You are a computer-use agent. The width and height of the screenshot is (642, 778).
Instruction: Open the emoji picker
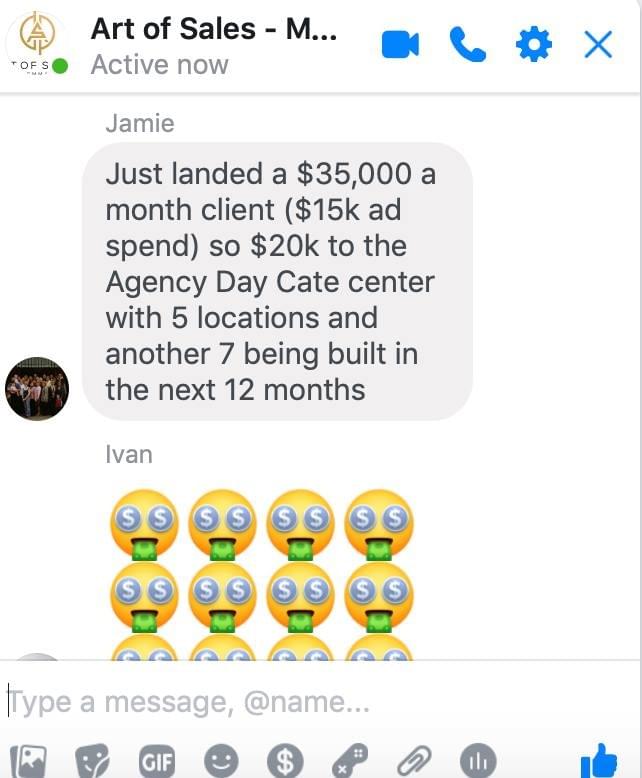[221, 762]
